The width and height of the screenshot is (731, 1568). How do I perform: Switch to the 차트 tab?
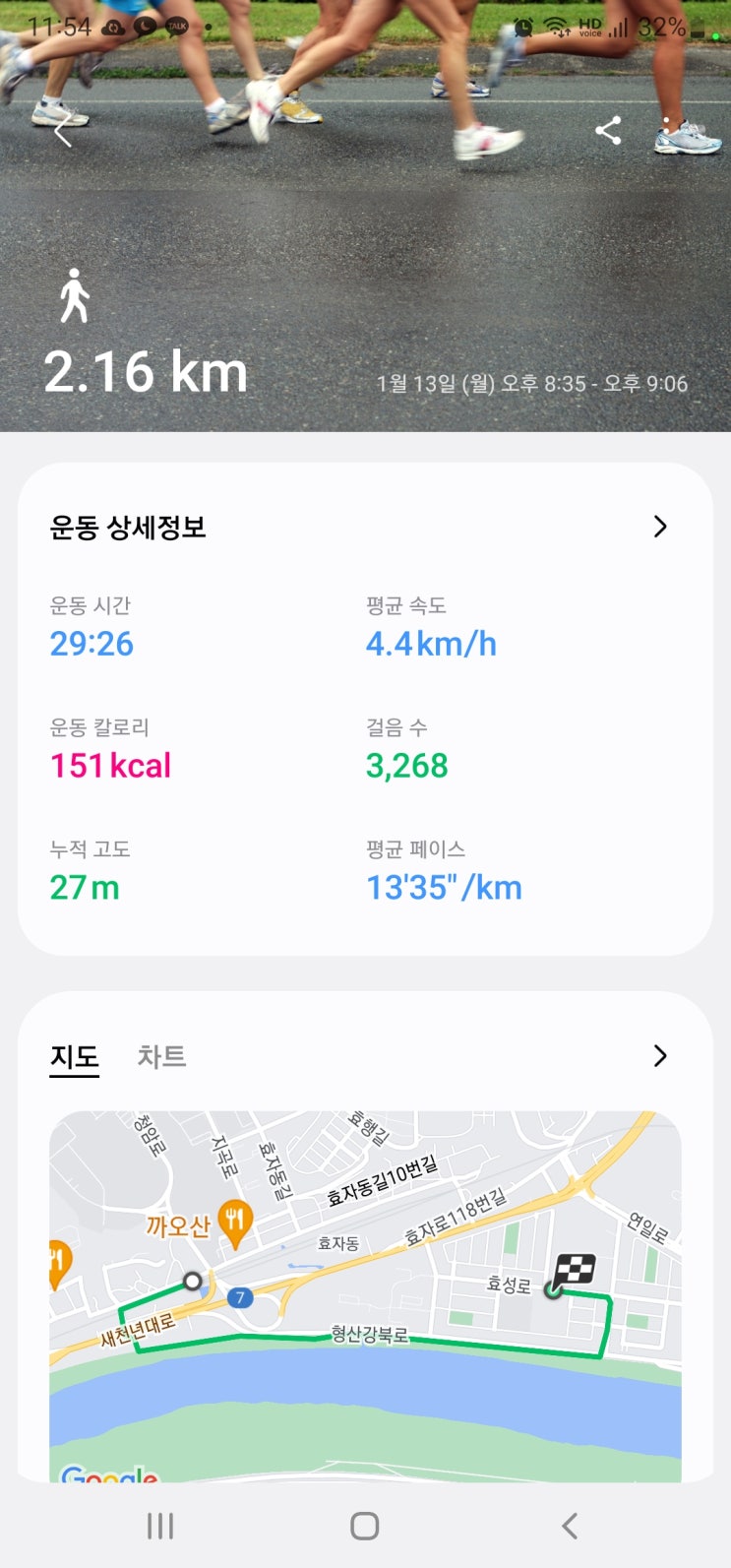pos(161,1057)
